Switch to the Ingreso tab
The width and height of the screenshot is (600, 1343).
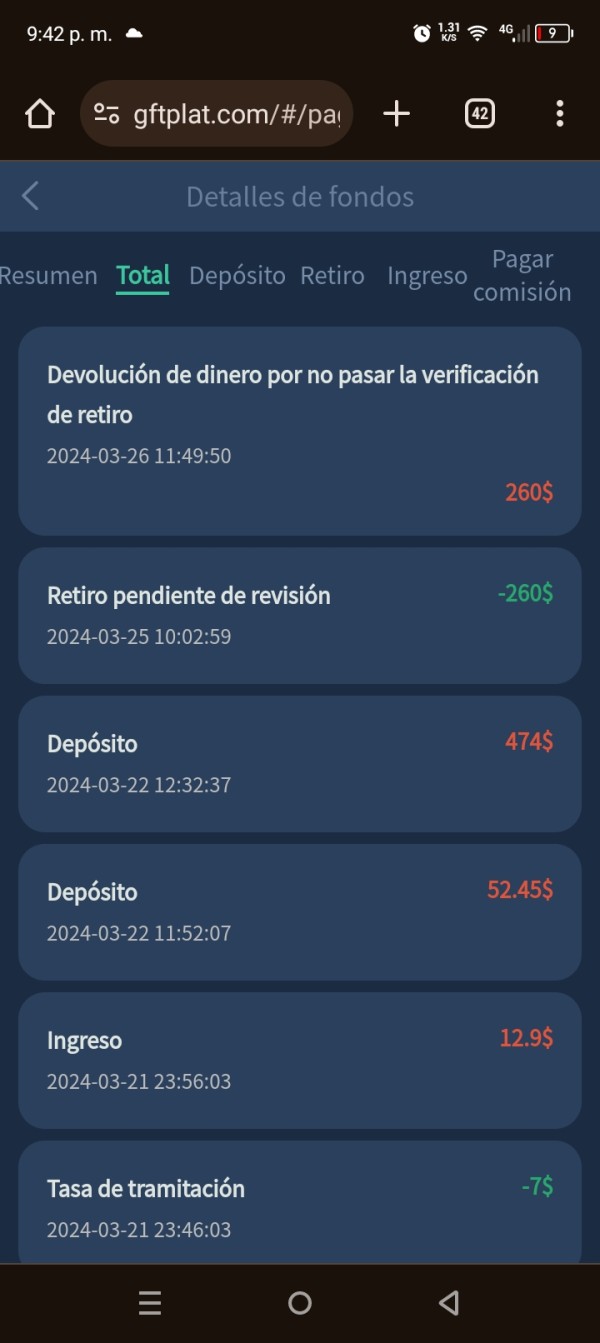[427, 276]
